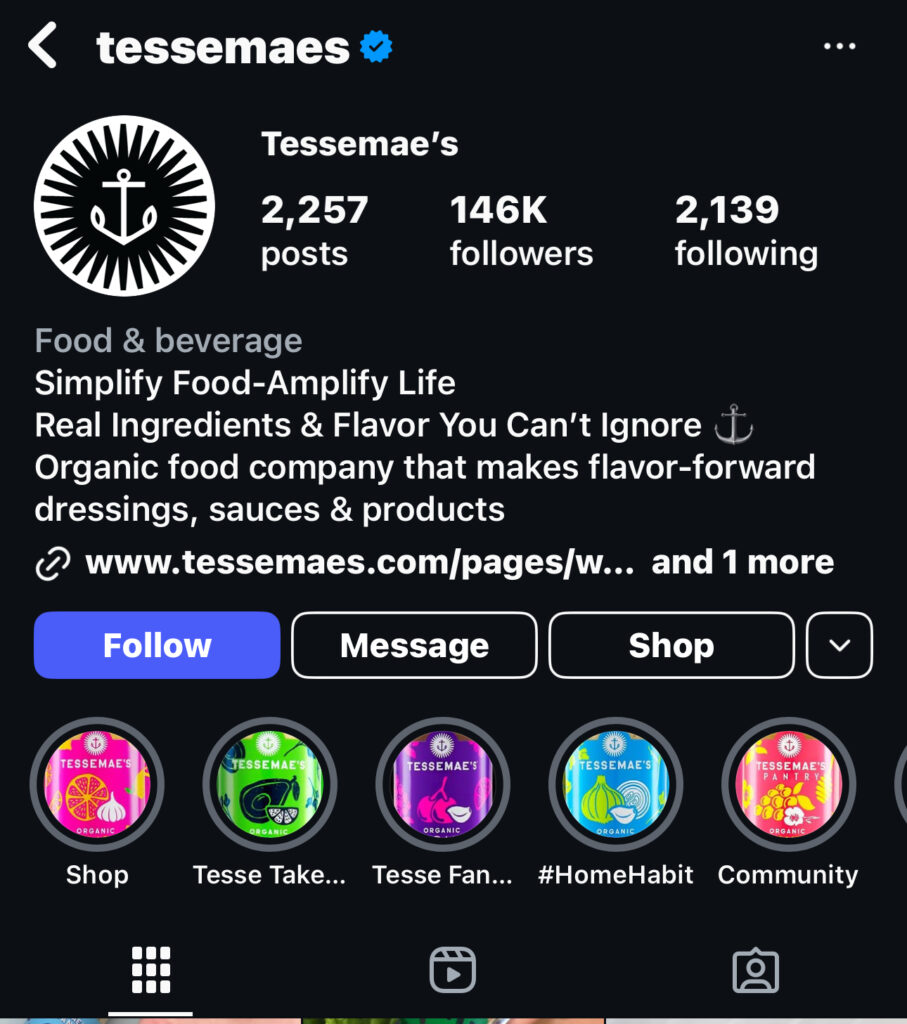Switch to the Reels tab
Image resolution: width=907 pixels, height=1024 pixels.
(453, 969)
